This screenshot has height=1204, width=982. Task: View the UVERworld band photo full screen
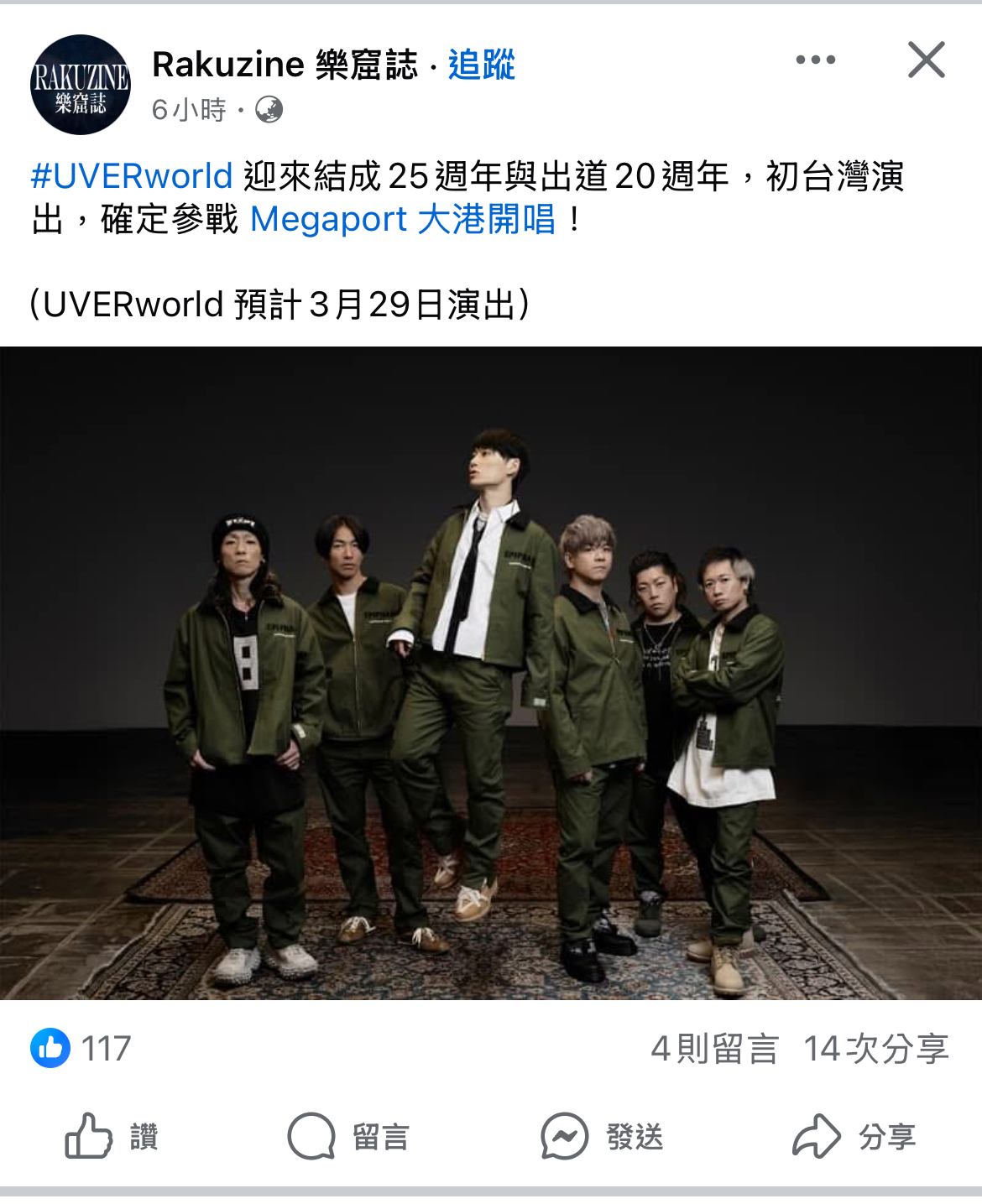(x=491, y=671)
